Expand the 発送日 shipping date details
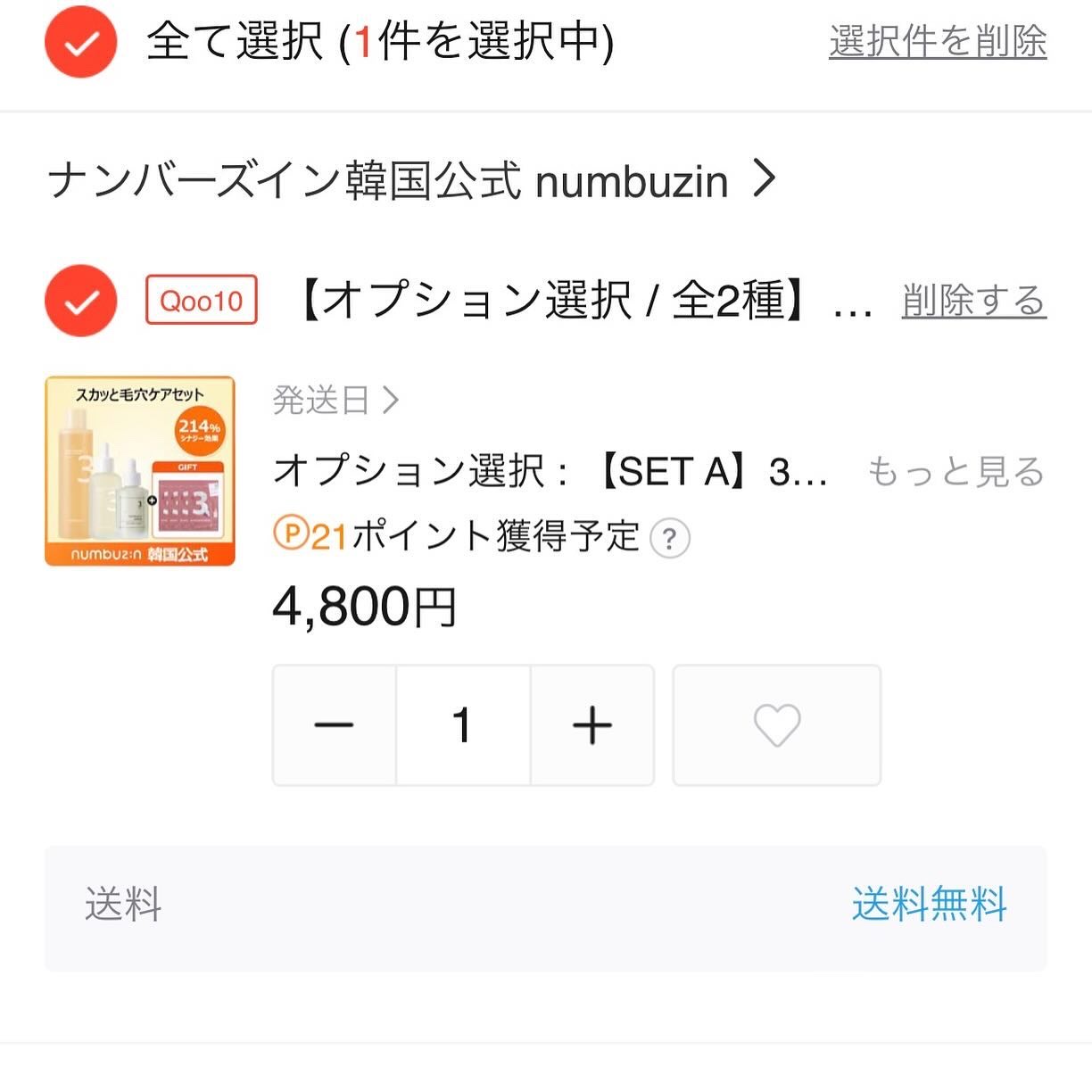The height and width of the screenshot is (1092, 1092). [x=335, y=401]
